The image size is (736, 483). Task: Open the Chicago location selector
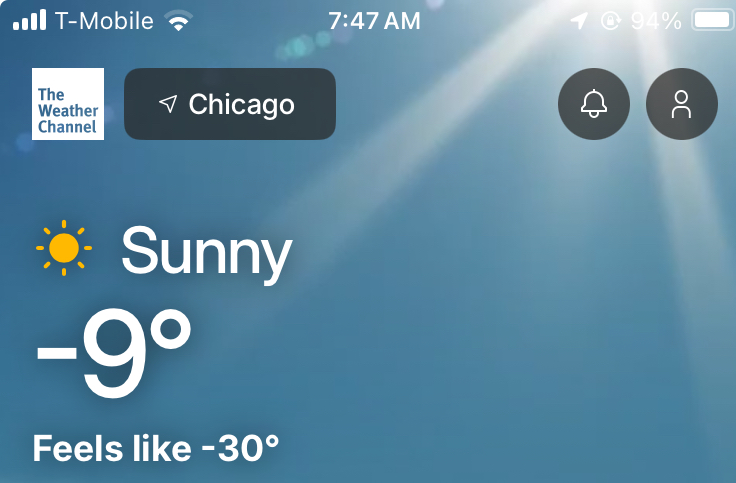tap(229, 104)
